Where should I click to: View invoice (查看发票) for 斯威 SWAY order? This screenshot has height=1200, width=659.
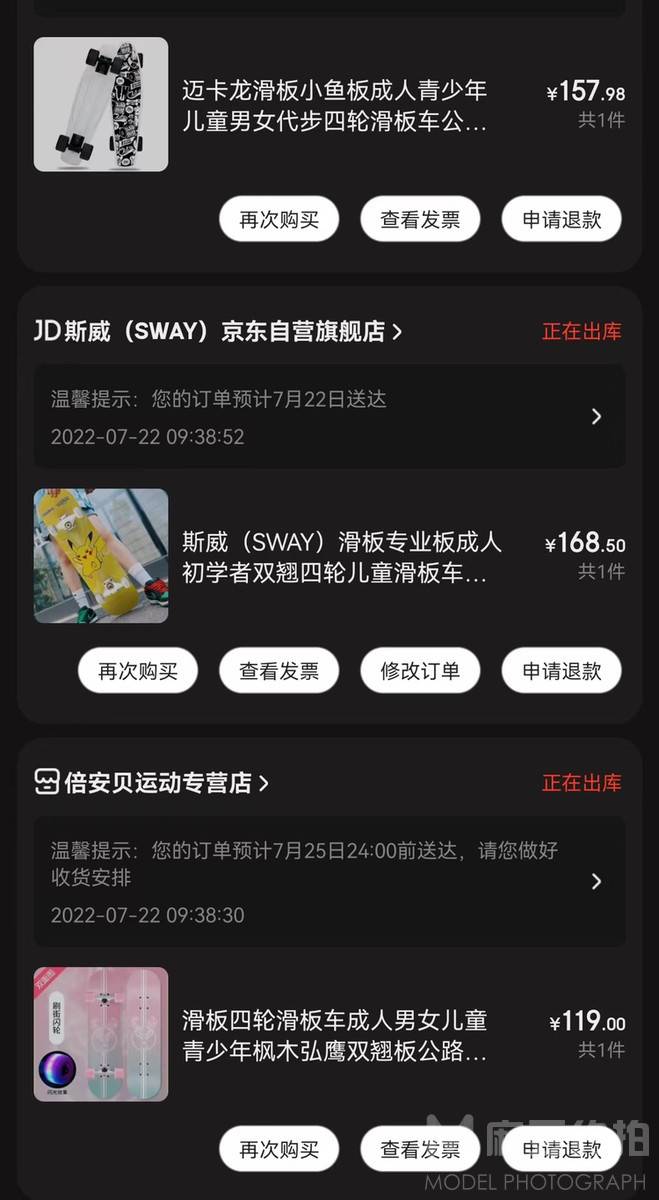[279, 671]
